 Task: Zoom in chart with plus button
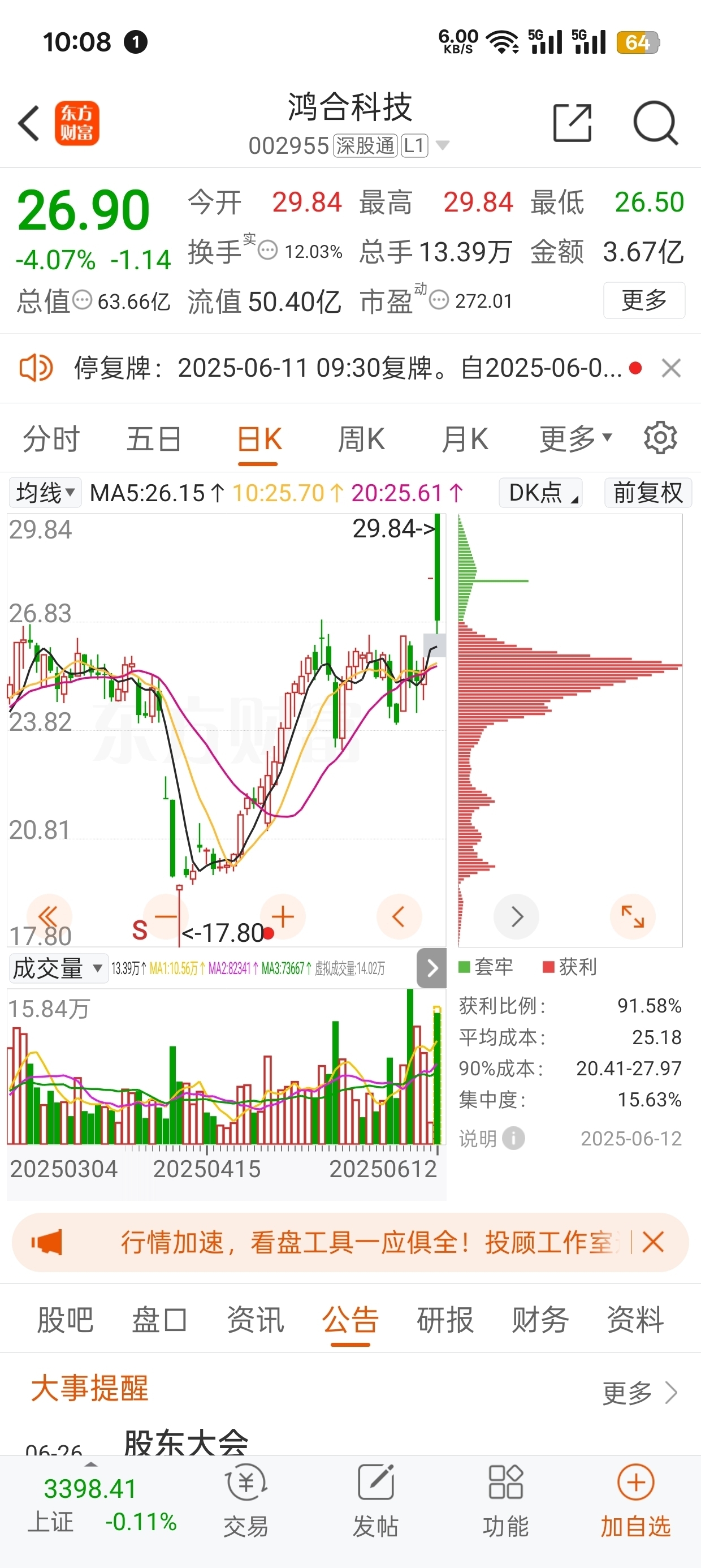283,916
